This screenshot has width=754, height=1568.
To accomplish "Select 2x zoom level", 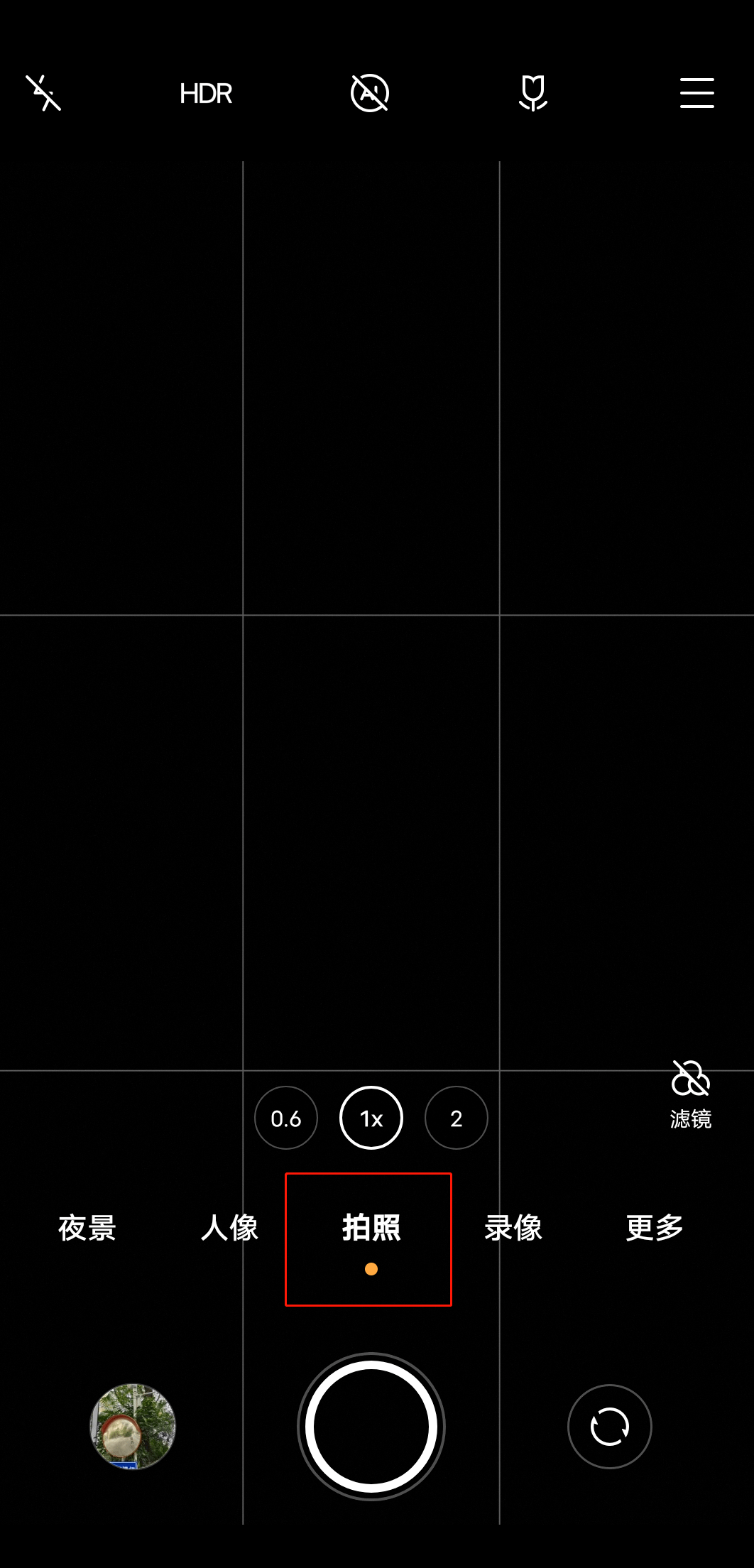I will point(457,1118).
